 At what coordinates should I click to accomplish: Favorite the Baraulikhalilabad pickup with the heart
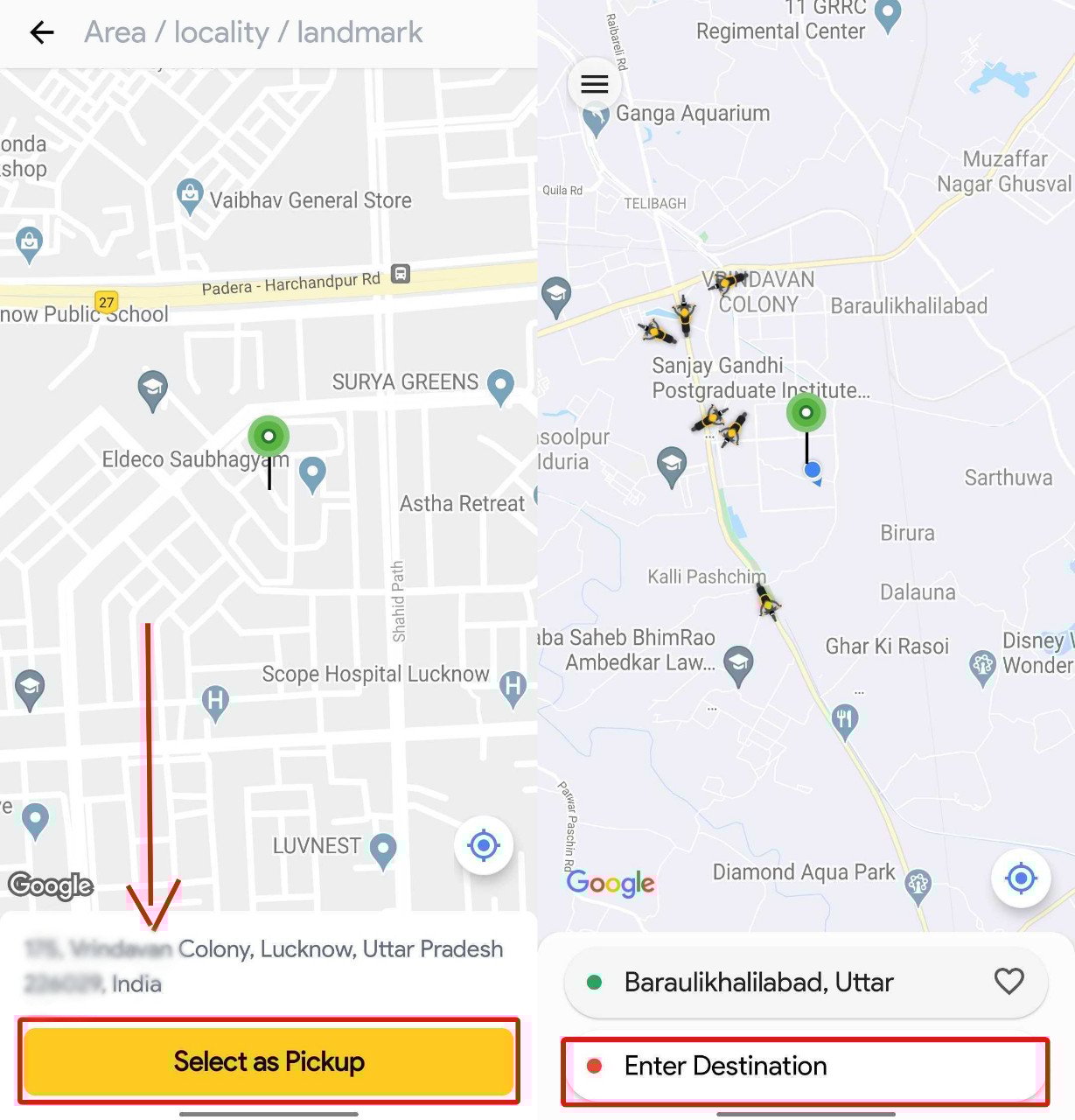click(1009, 981)
